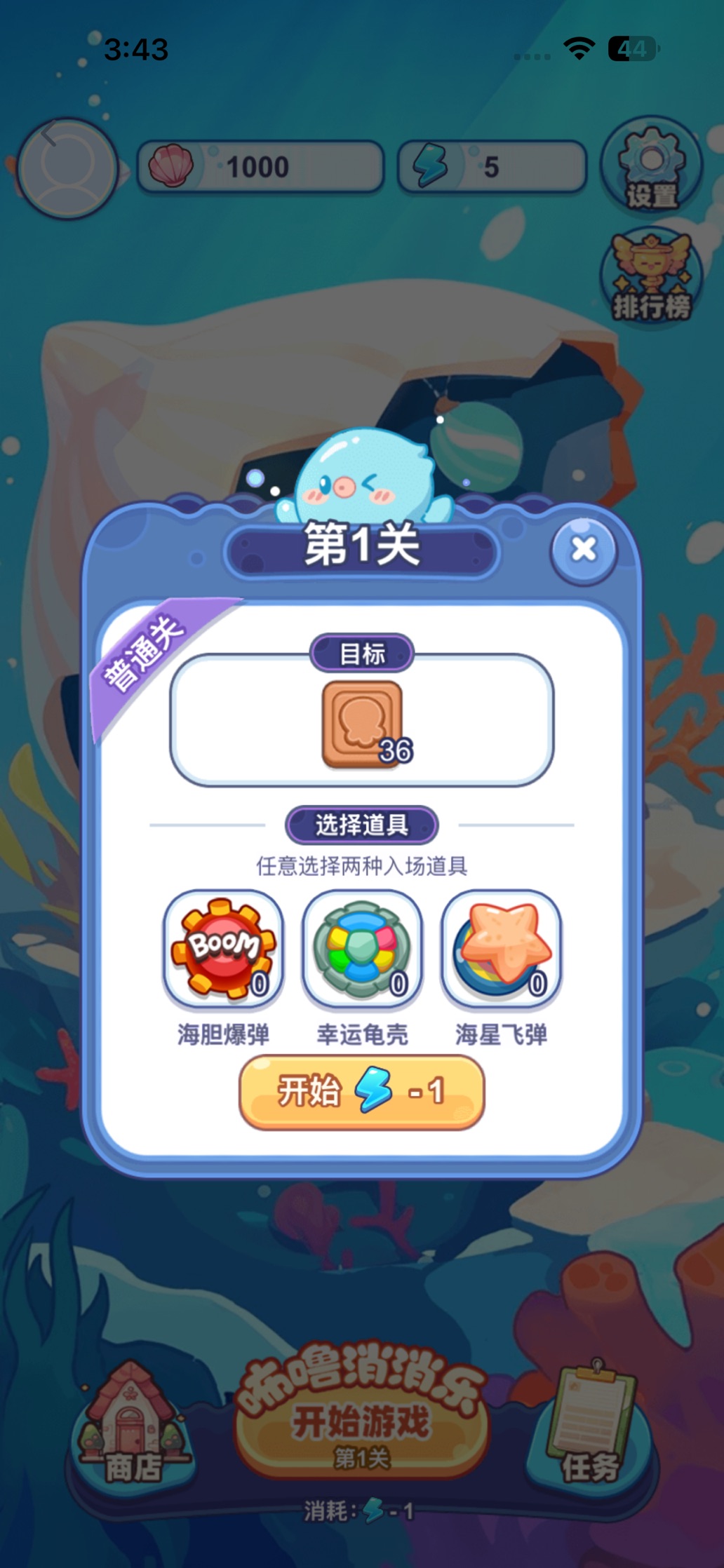724x1568 pixels.
Task: Open the 任务 tasks clipboard
Action: click(x=591, y=1424)
